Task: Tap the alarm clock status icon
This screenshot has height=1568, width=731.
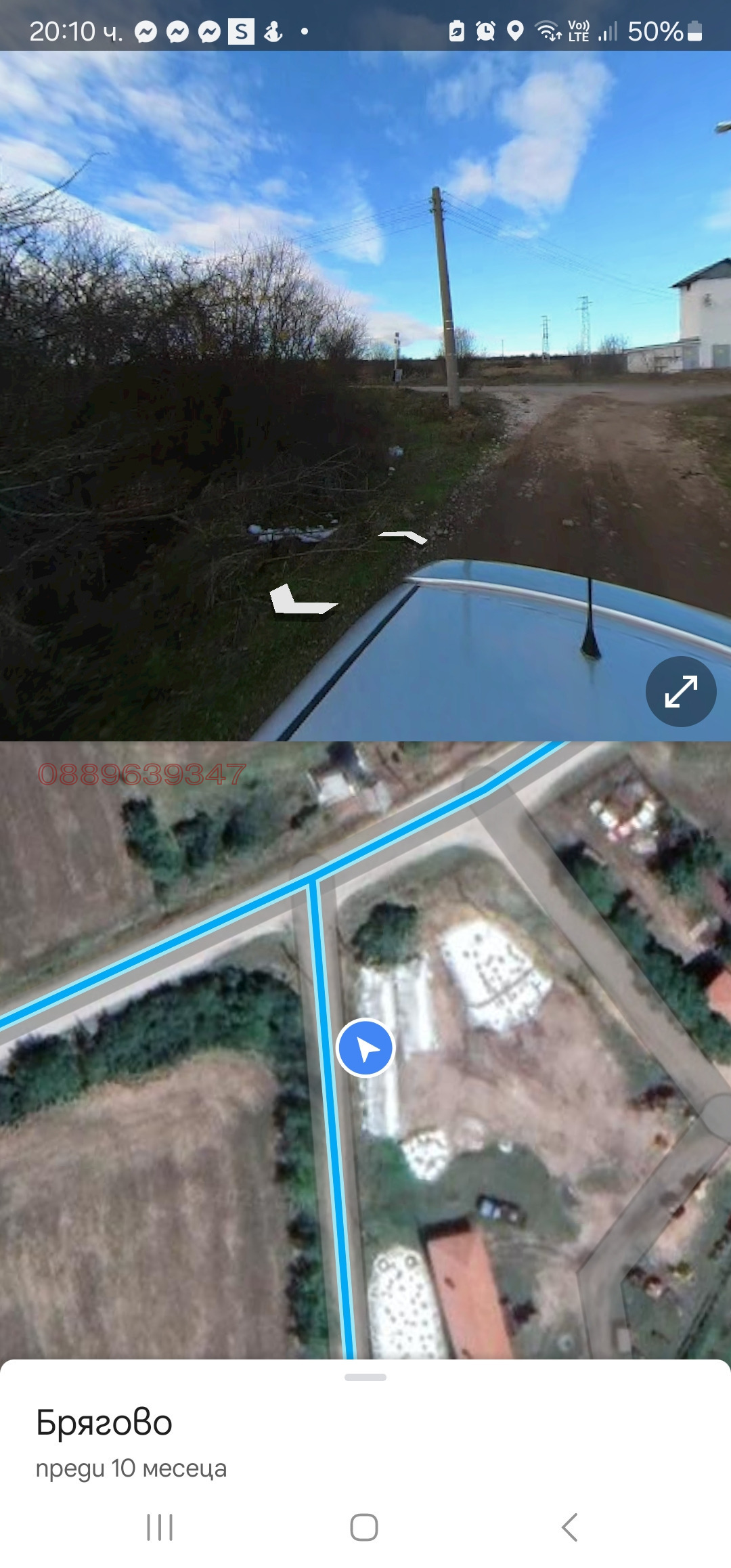Action: (x=486, y=30)
